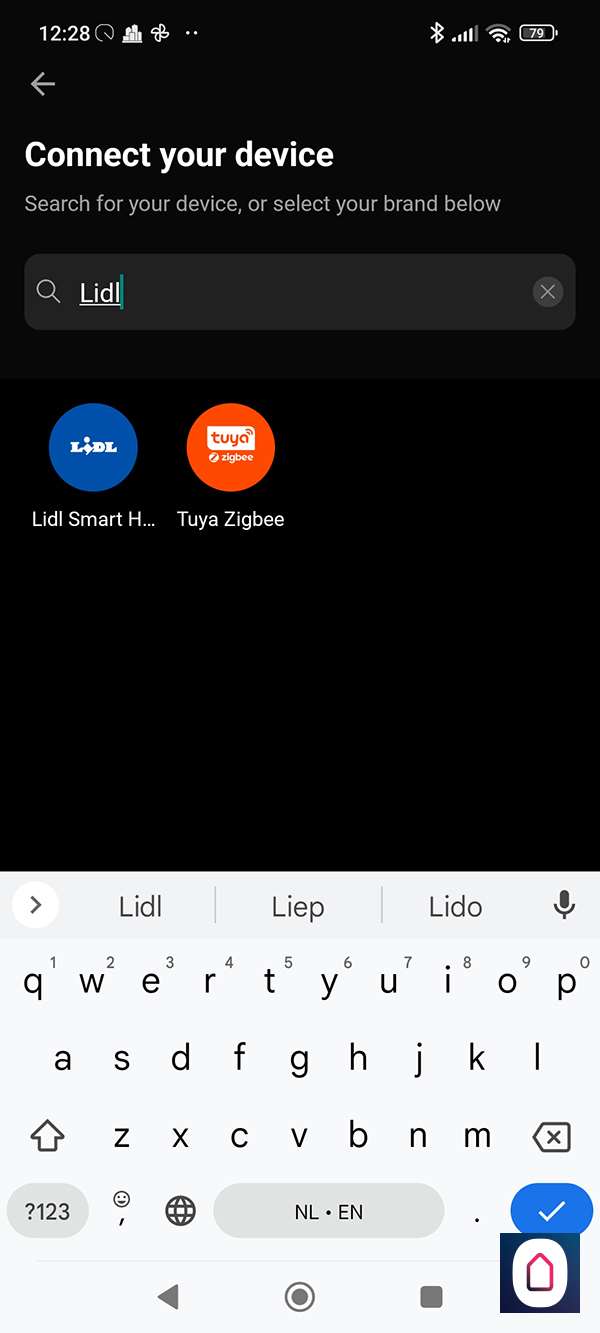The height and width of the screenshot is (1333, 600).
Task: Choose the Tuya Zigbee brand
Action: [231, 447]
